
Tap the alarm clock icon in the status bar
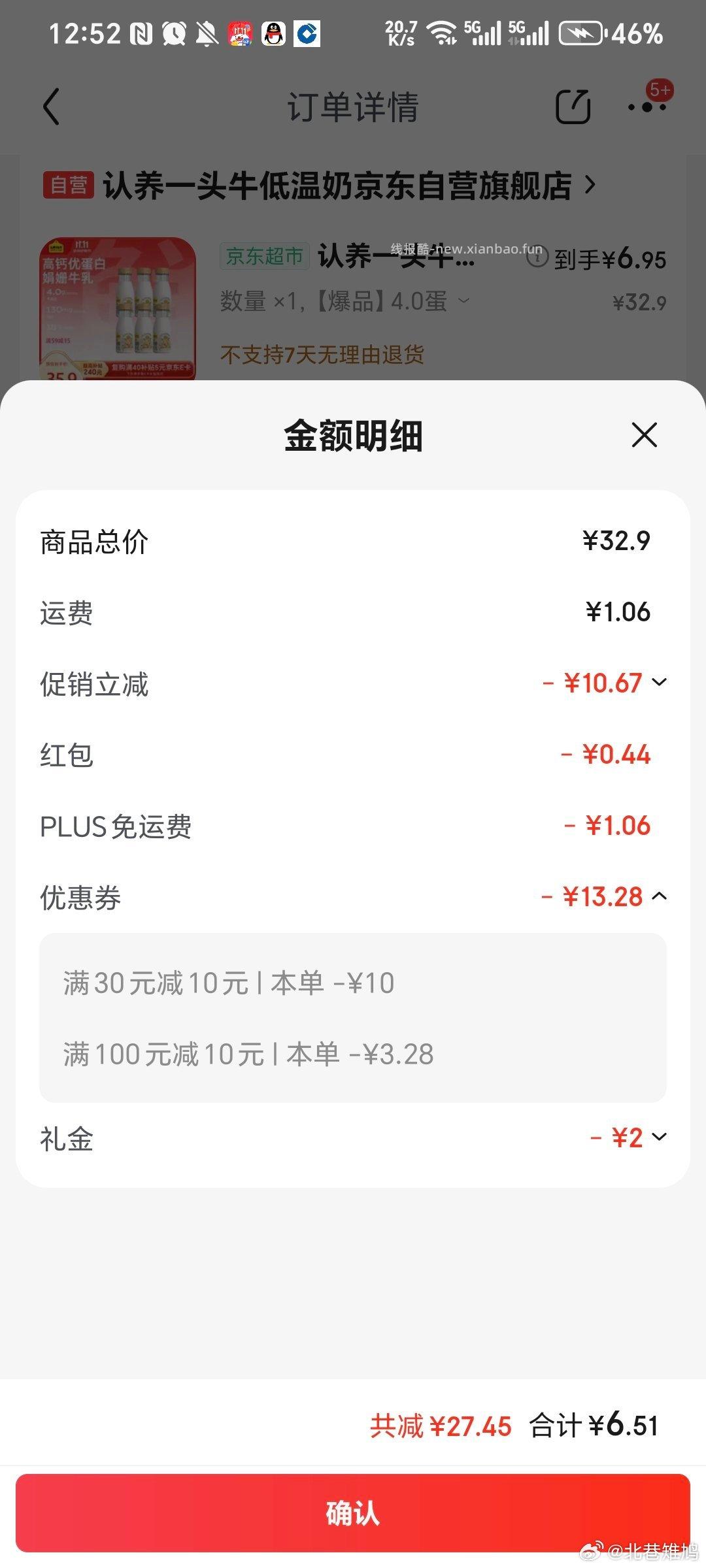point(173,35)
